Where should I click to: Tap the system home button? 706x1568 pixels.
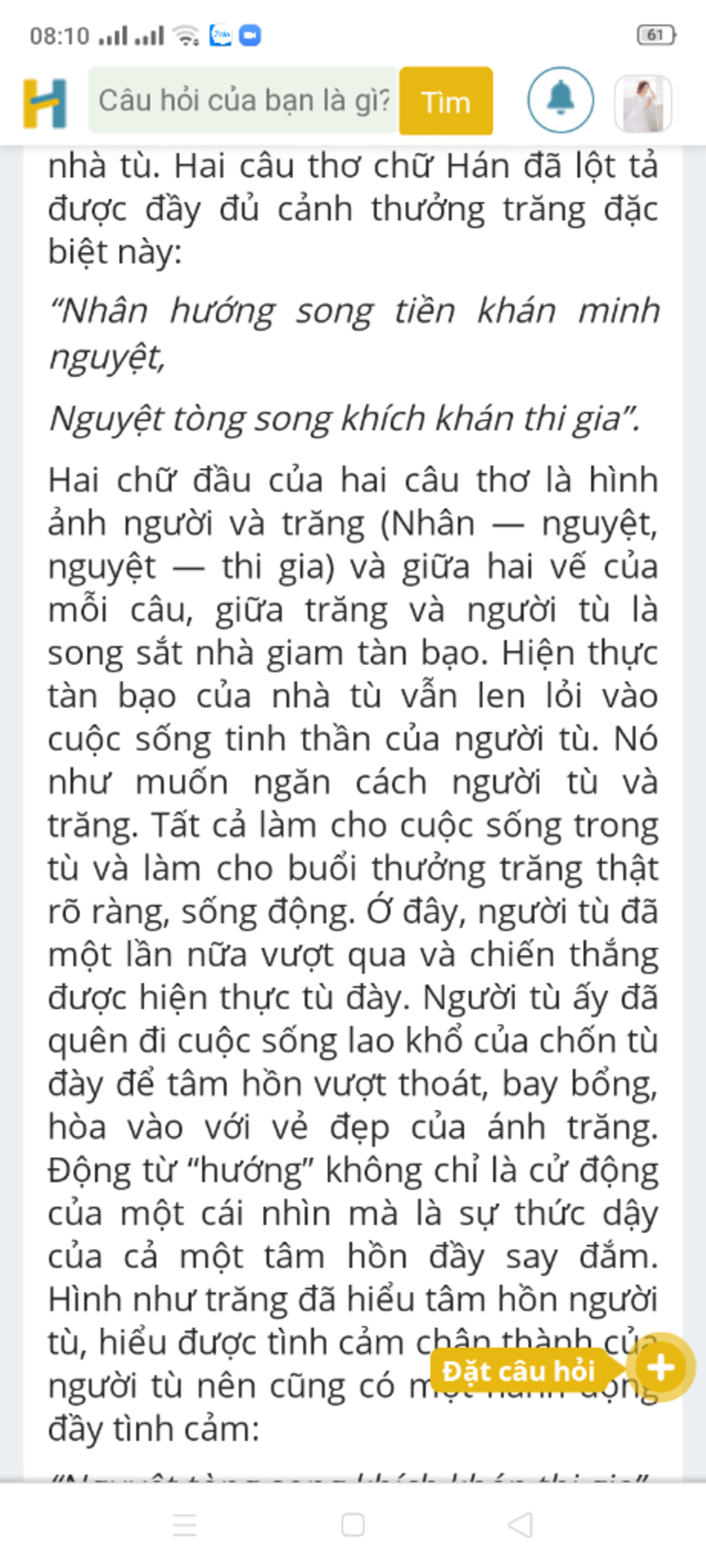[353, 1525]
